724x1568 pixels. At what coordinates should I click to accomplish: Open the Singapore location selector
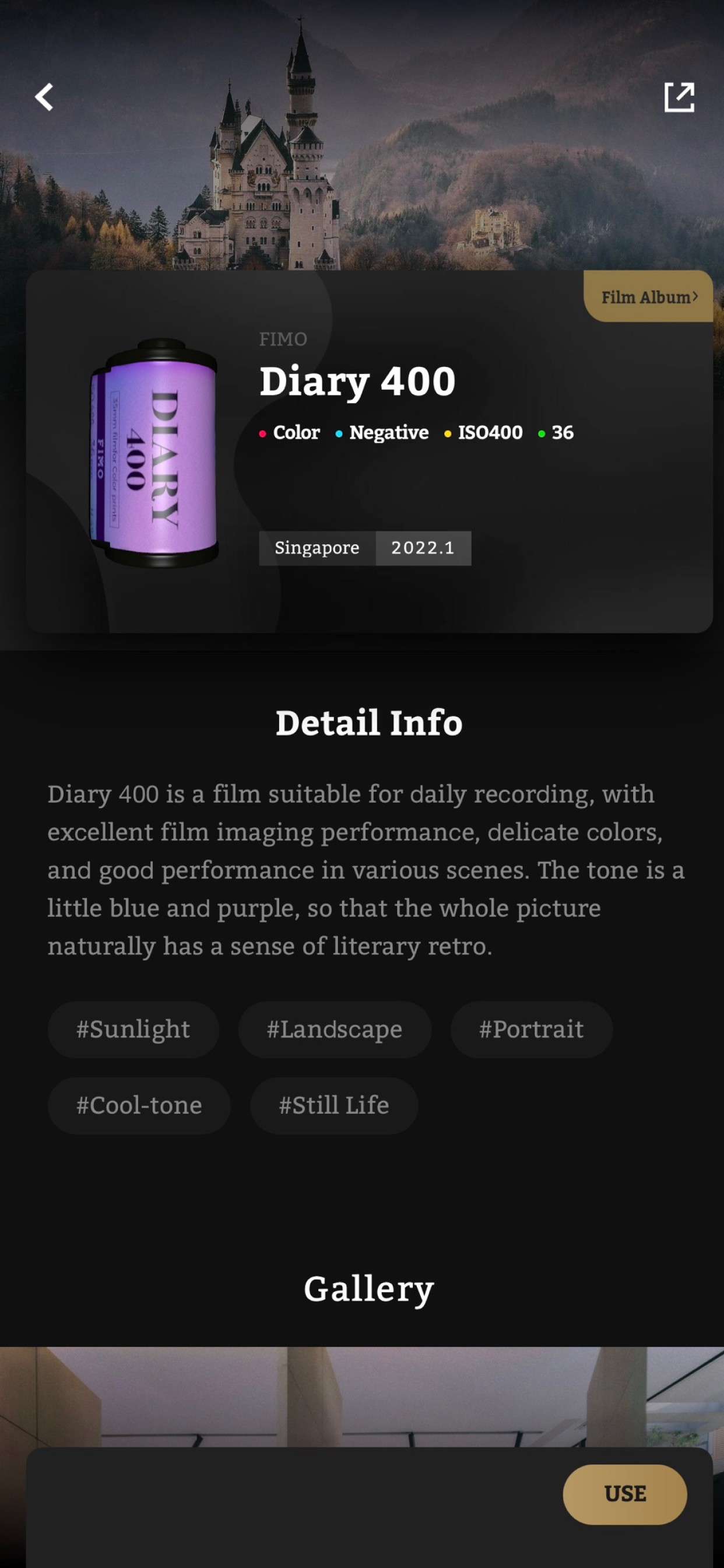[317, 547]
